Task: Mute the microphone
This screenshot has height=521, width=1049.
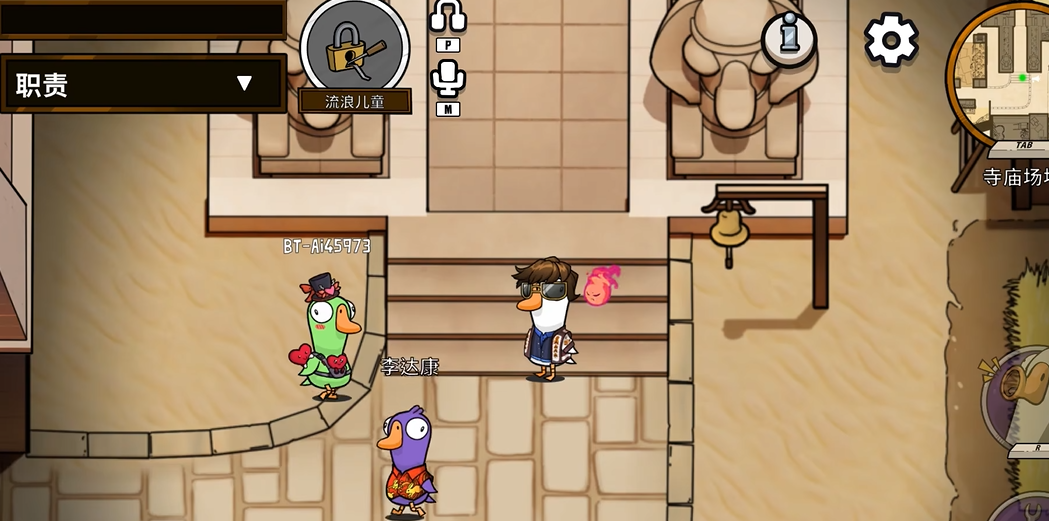Action: tap(447, 78)
